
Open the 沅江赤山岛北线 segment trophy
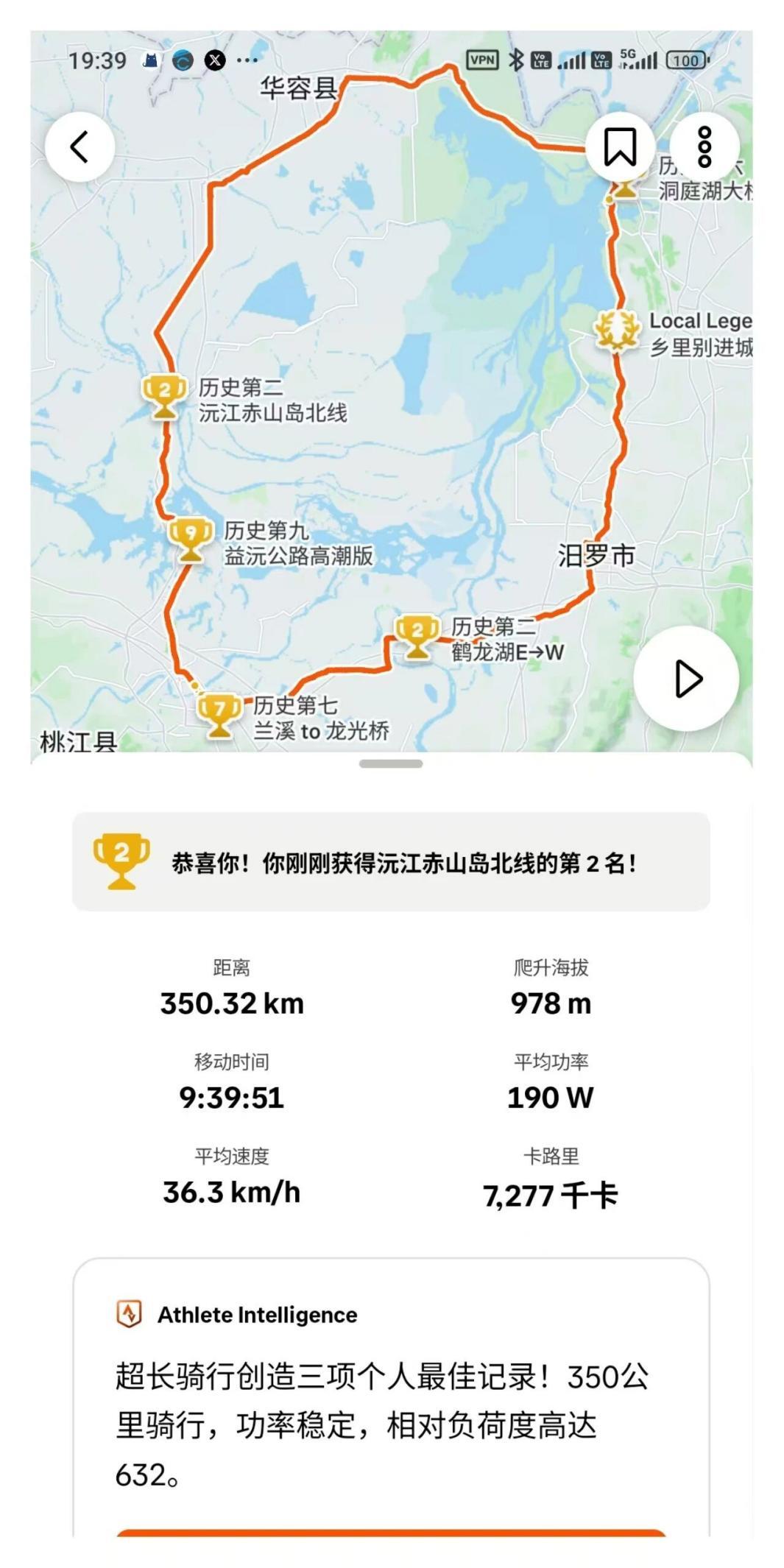pos(165,395)
